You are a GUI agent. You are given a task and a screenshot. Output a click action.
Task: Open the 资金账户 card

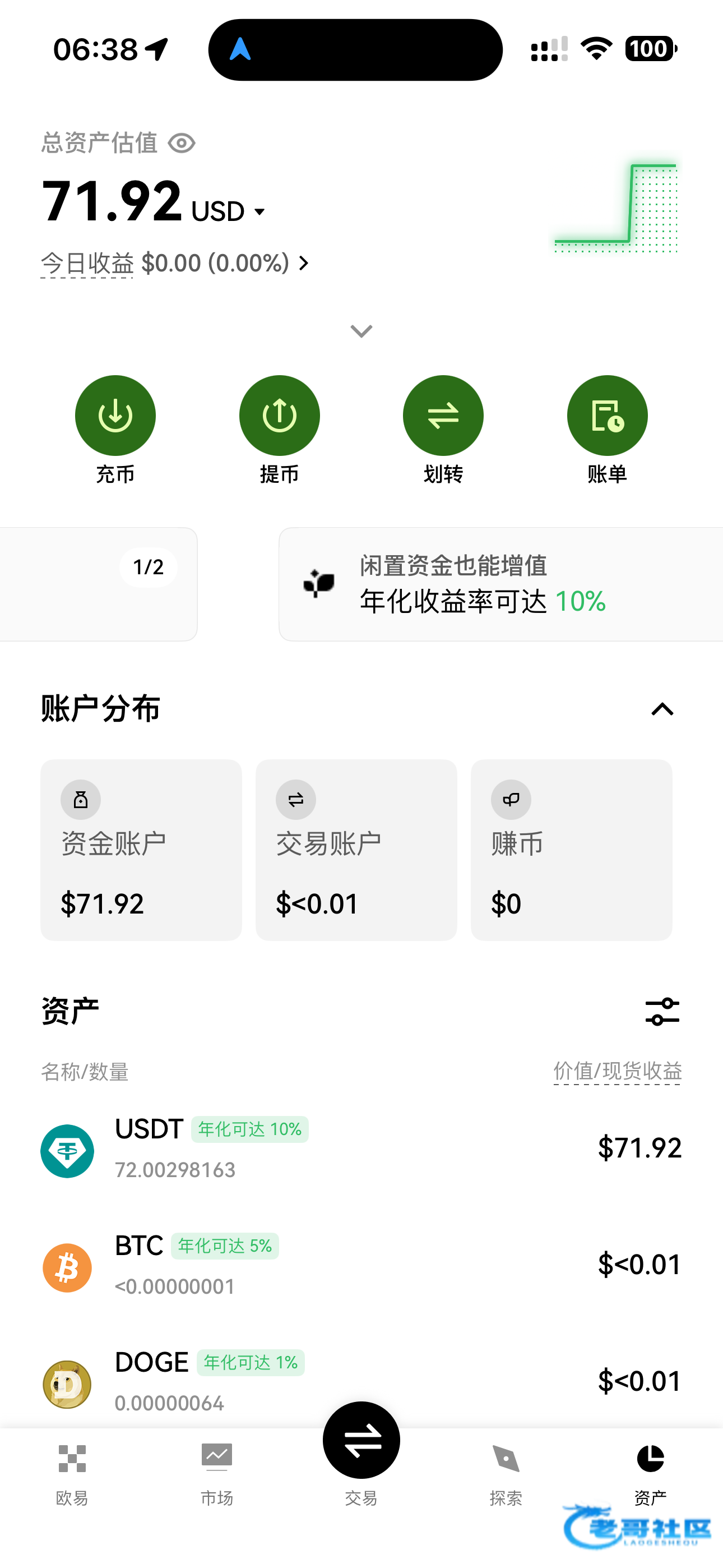141,850
